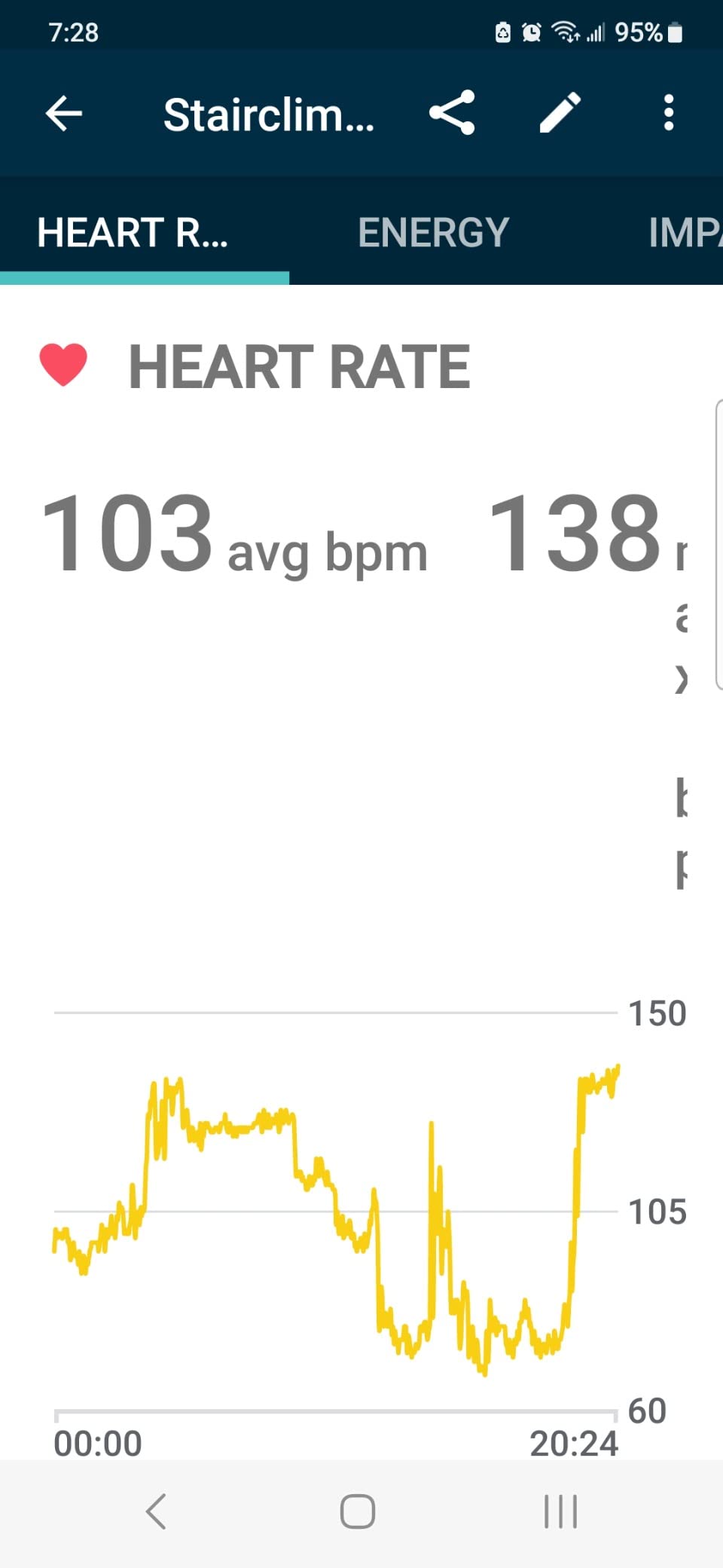Edit the workout with the pencil icon

click(560, 113)
